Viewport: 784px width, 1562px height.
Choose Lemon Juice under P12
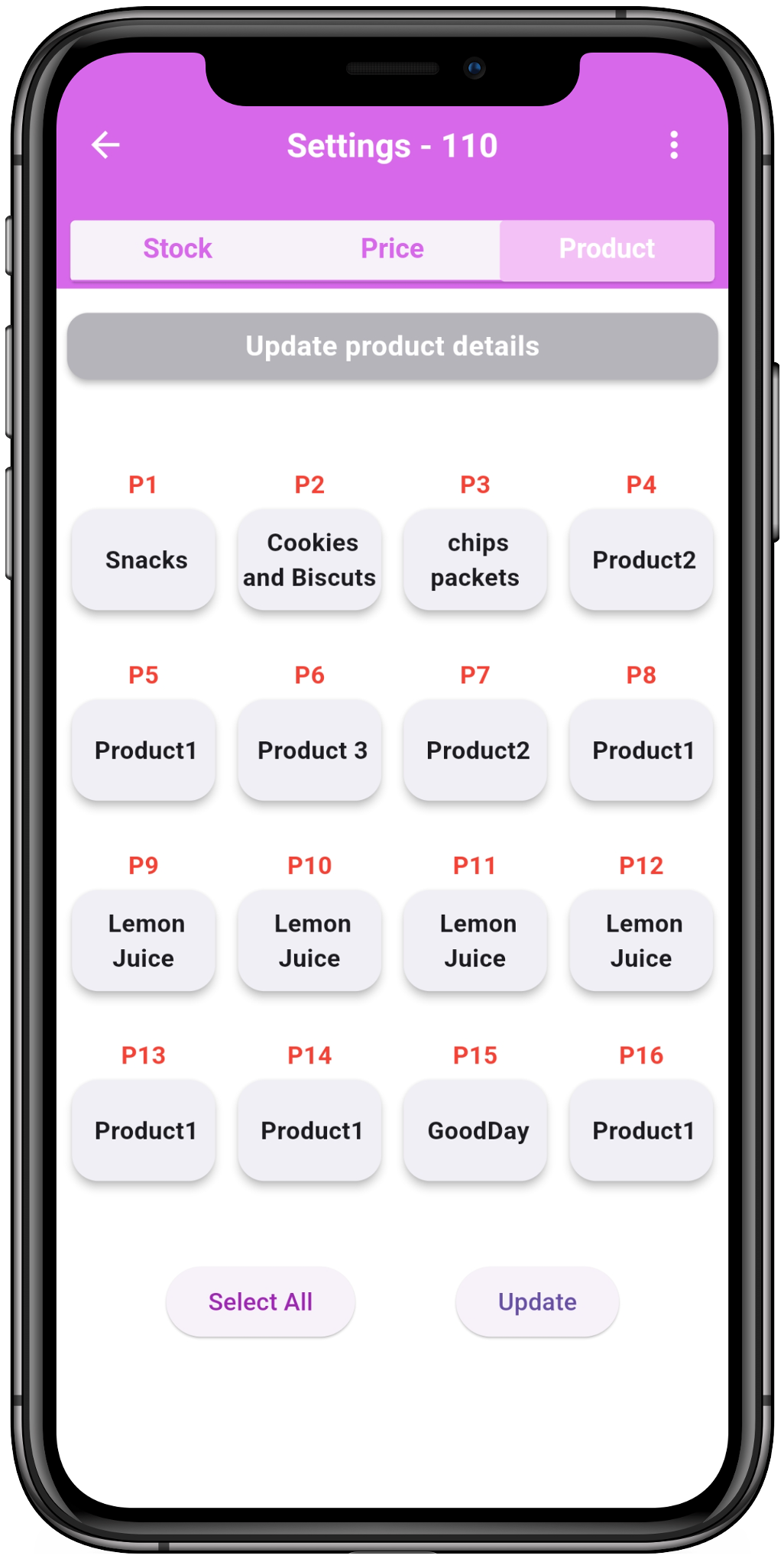click(x=642, y=941)
